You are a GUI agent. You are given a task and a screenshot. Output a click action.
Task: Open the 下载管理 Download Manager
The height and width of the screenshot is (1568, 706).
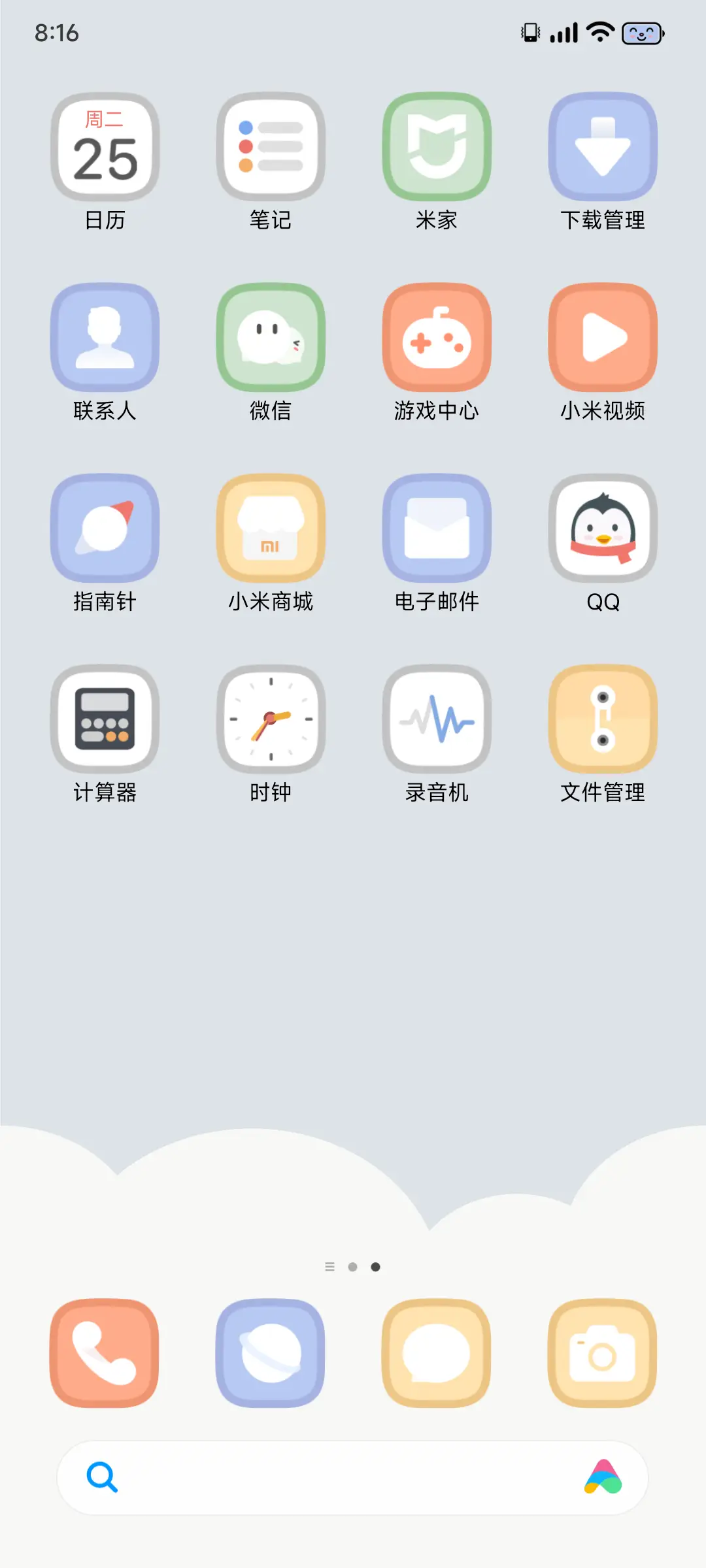tap(603, 147)
